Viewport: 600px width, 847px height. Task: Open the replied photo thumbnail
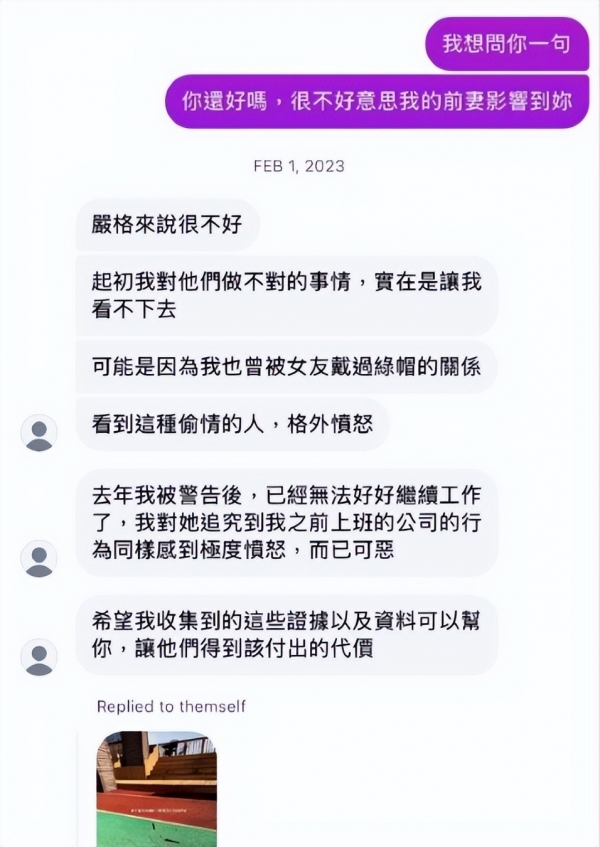156,788
